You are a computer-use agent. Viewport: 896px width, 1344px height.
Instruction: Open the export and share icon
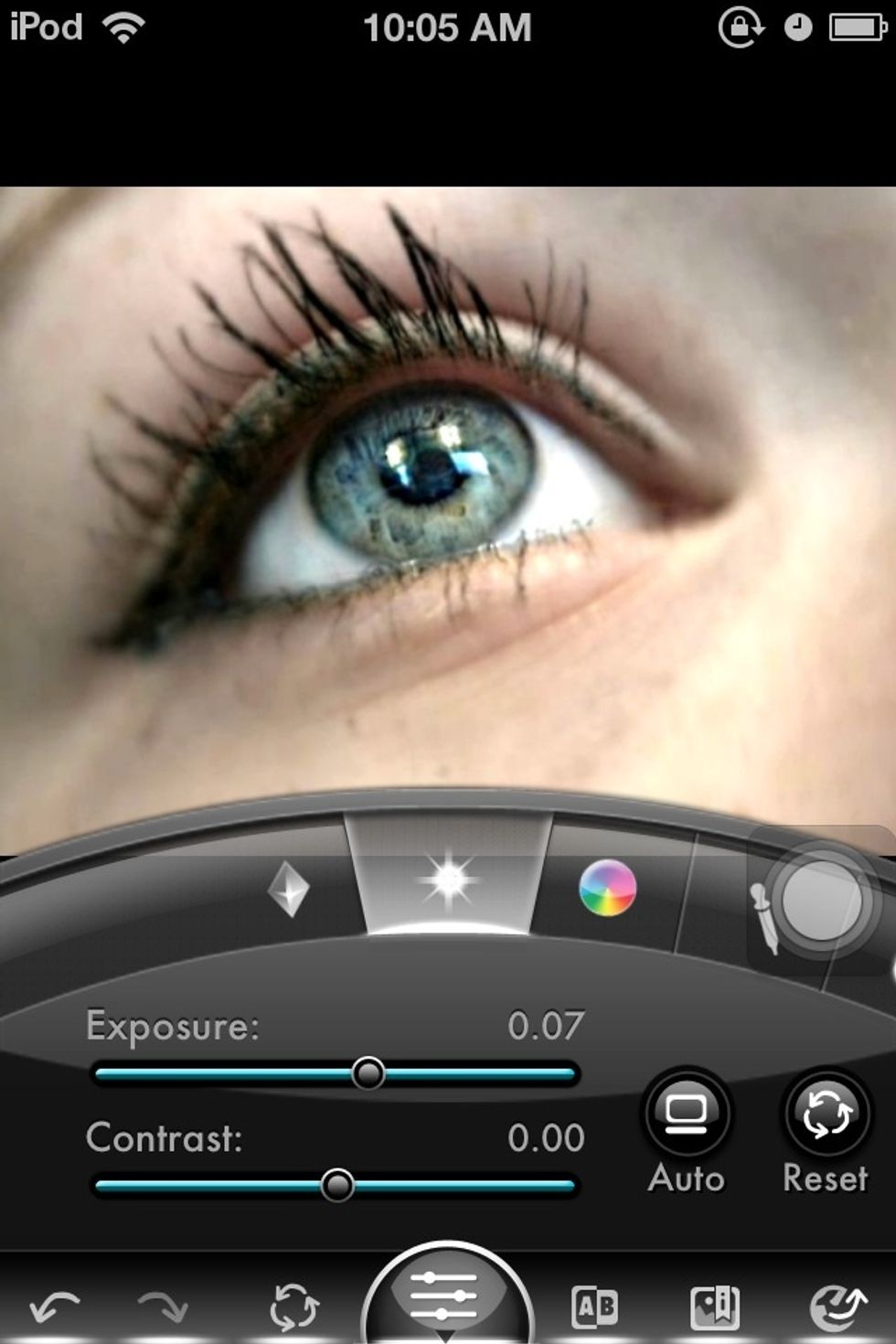pos(837,1307)
